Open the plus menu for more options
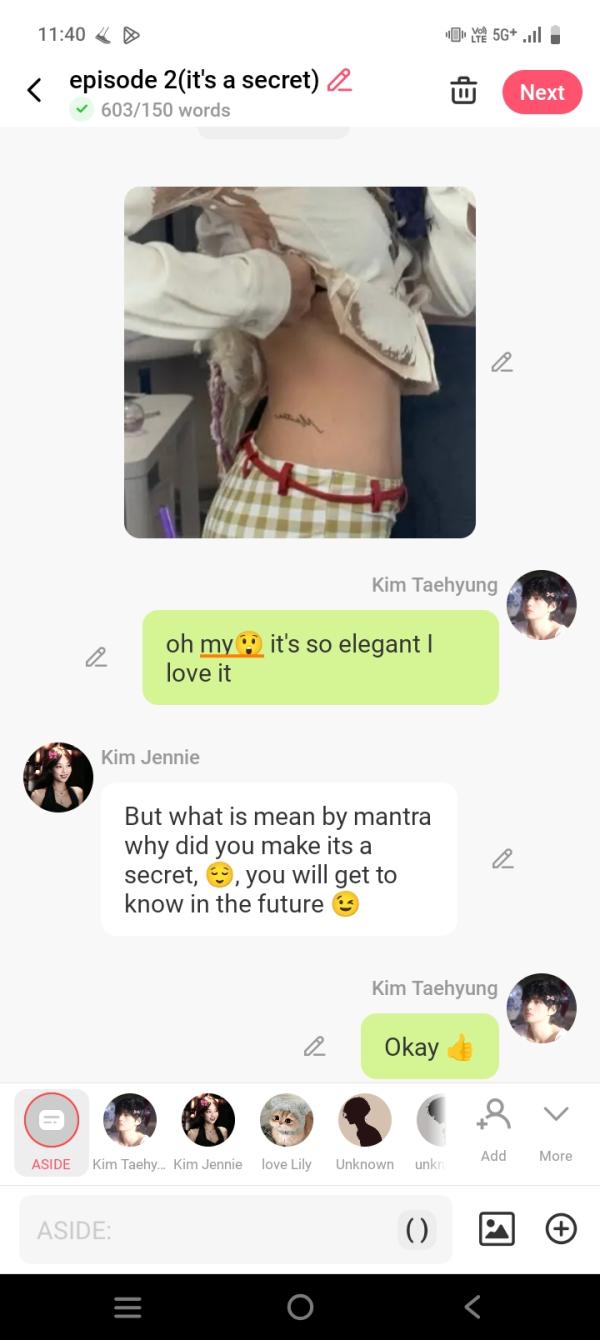 click(x=561, y=1229)
